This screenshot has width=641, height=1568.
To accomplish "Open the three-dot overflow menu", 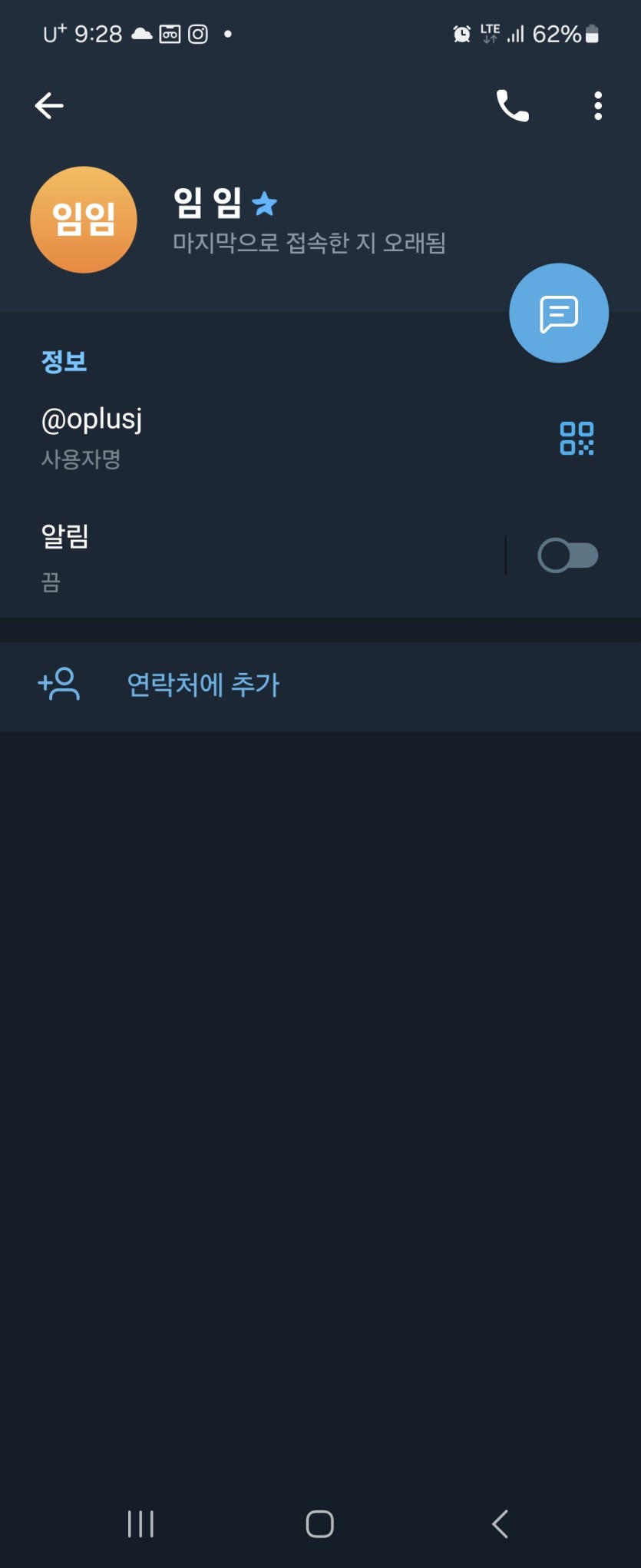I will 597,105.
